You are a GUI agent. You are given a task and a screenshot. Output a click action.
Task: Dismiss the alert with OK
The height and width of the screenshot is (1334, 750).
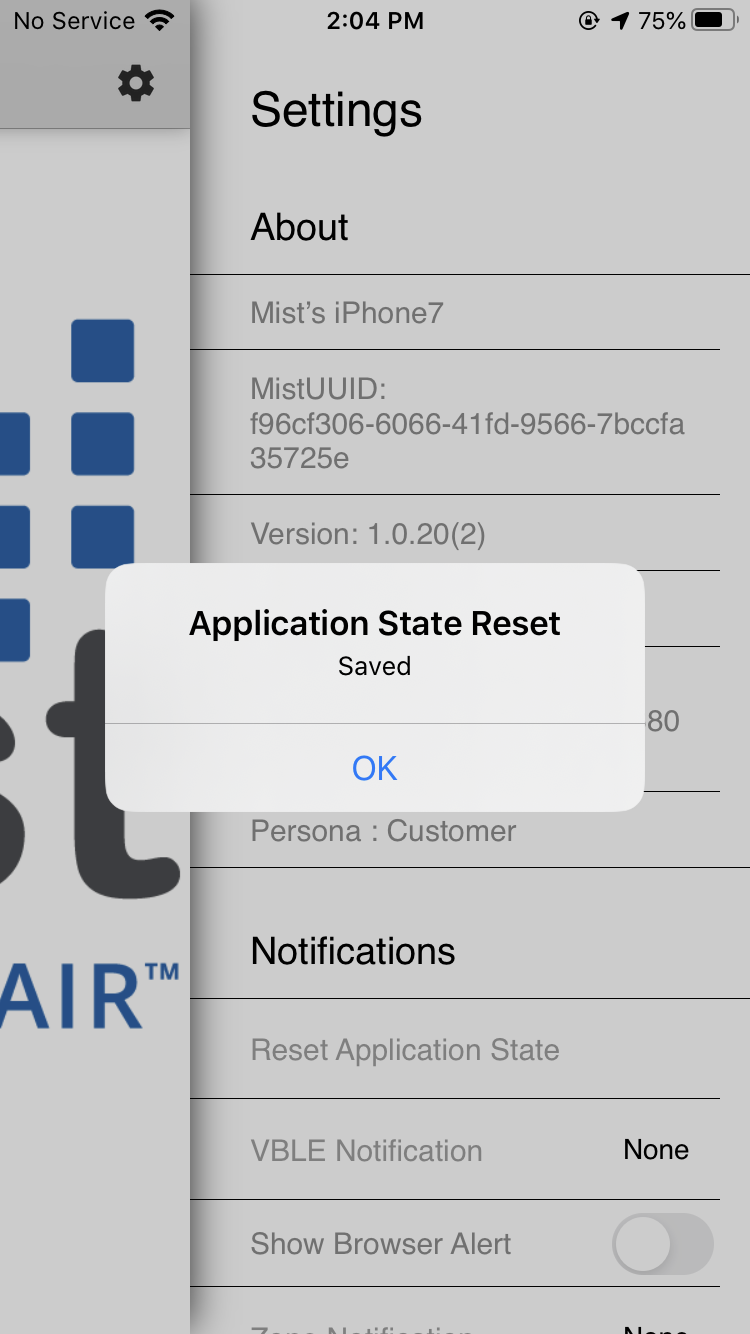(x=374, y=768)
